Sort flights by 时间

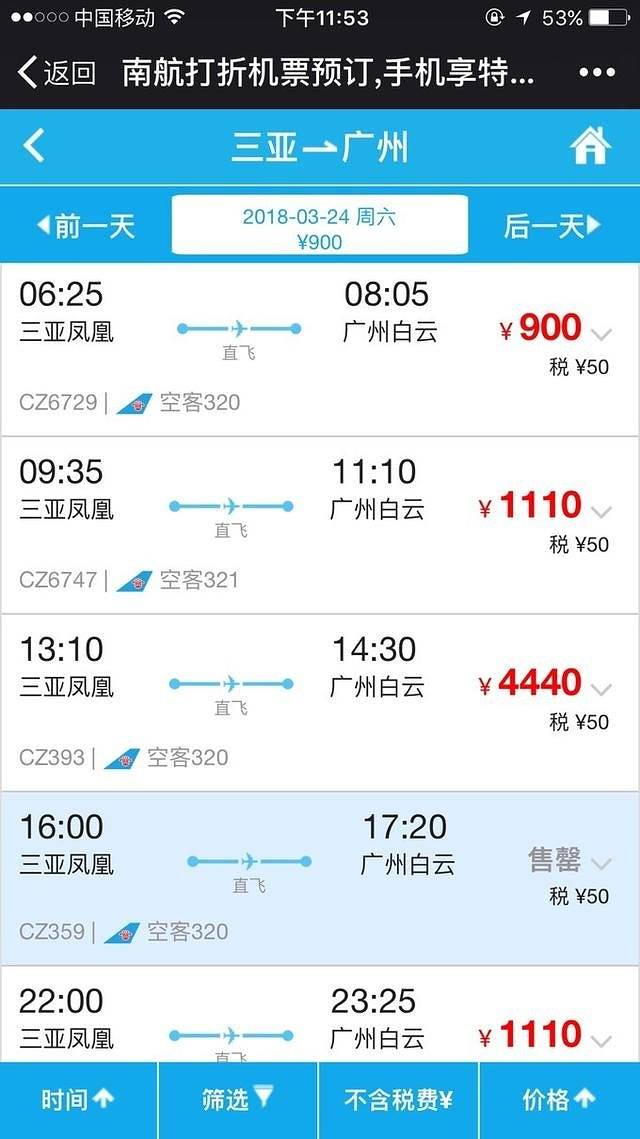(78, 1100)
